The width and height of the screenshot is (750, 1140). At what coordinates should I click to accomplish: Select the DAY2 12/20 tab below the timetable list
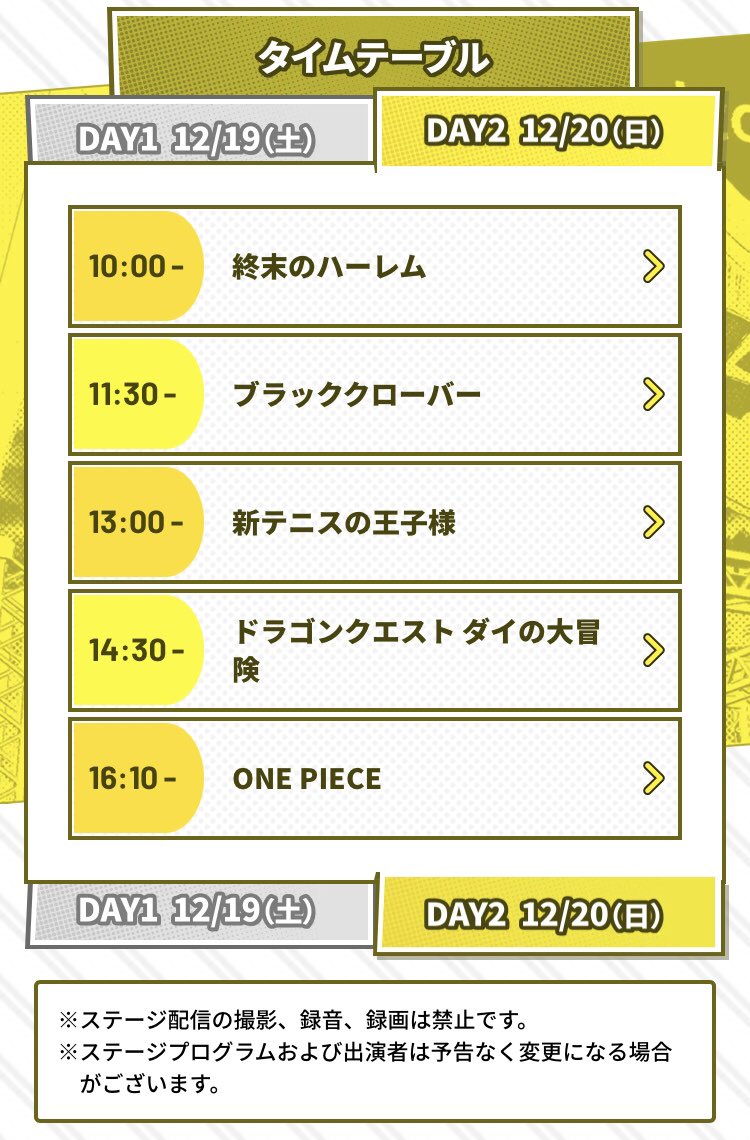pos(546,914)
